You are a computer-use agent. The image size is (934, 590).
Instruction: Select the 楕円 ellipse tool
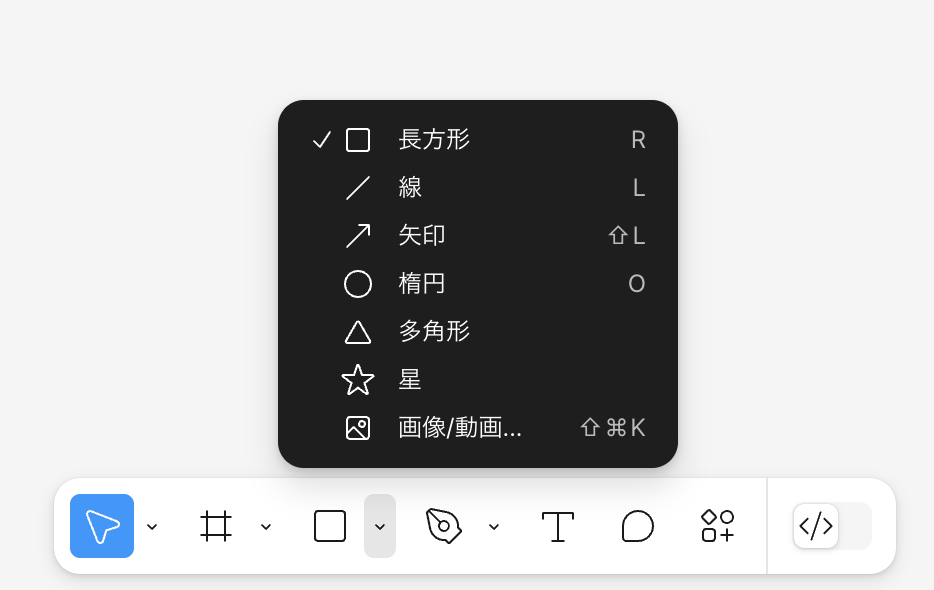click(422, 284)
